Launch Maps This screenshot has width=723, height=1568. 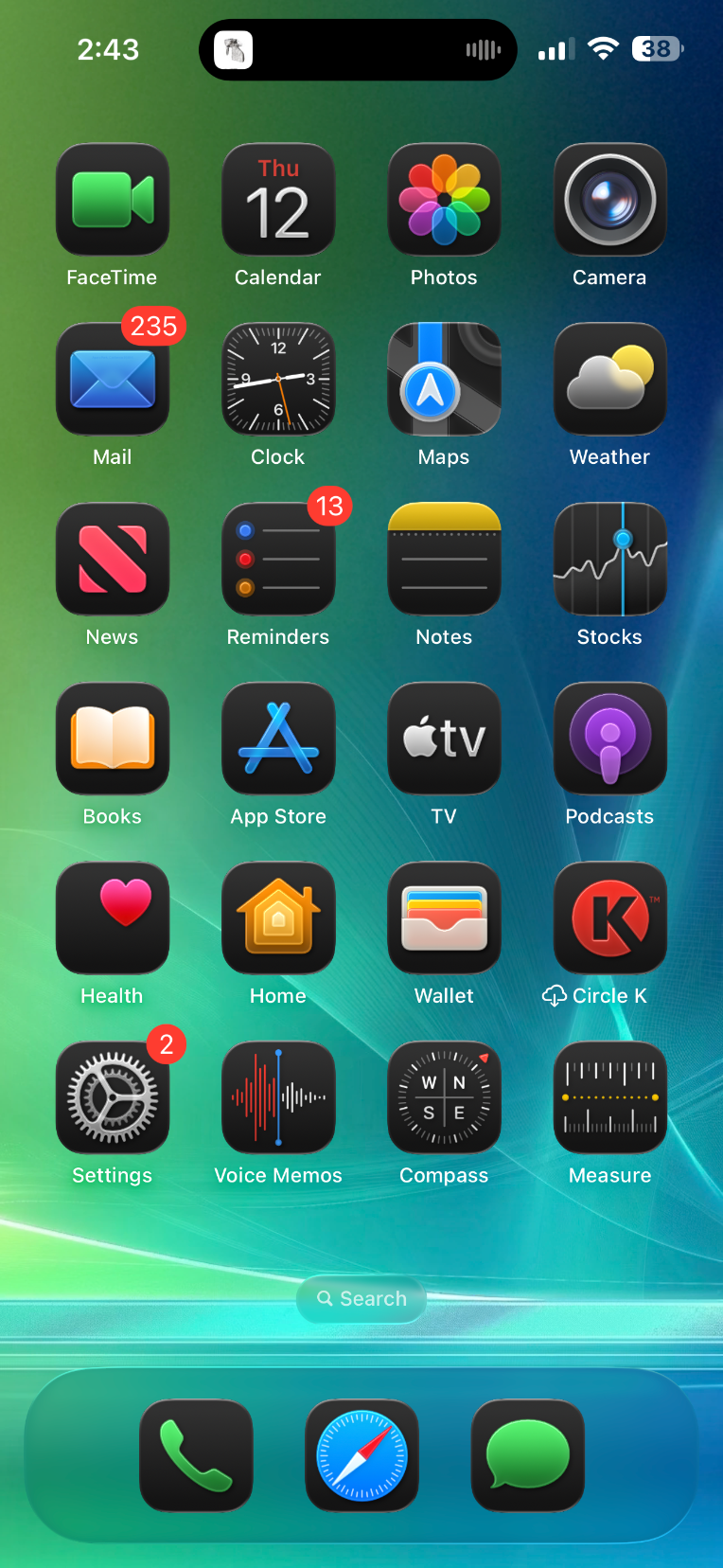[444, 380]
